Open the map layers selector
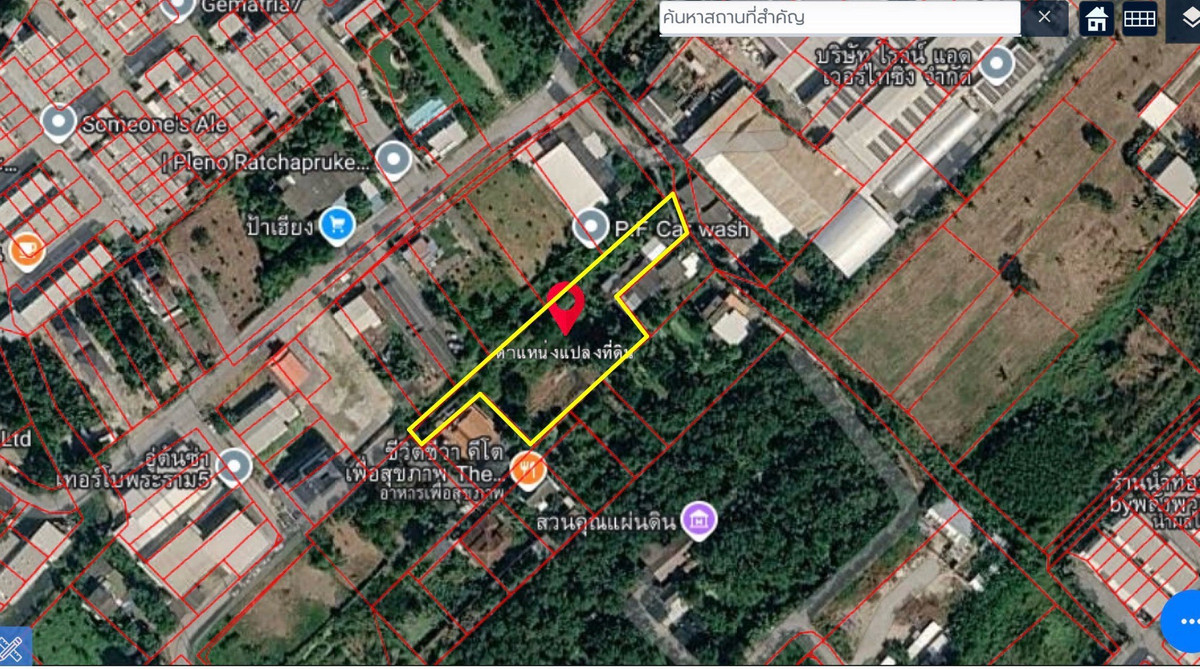 tap(1187, 18)
